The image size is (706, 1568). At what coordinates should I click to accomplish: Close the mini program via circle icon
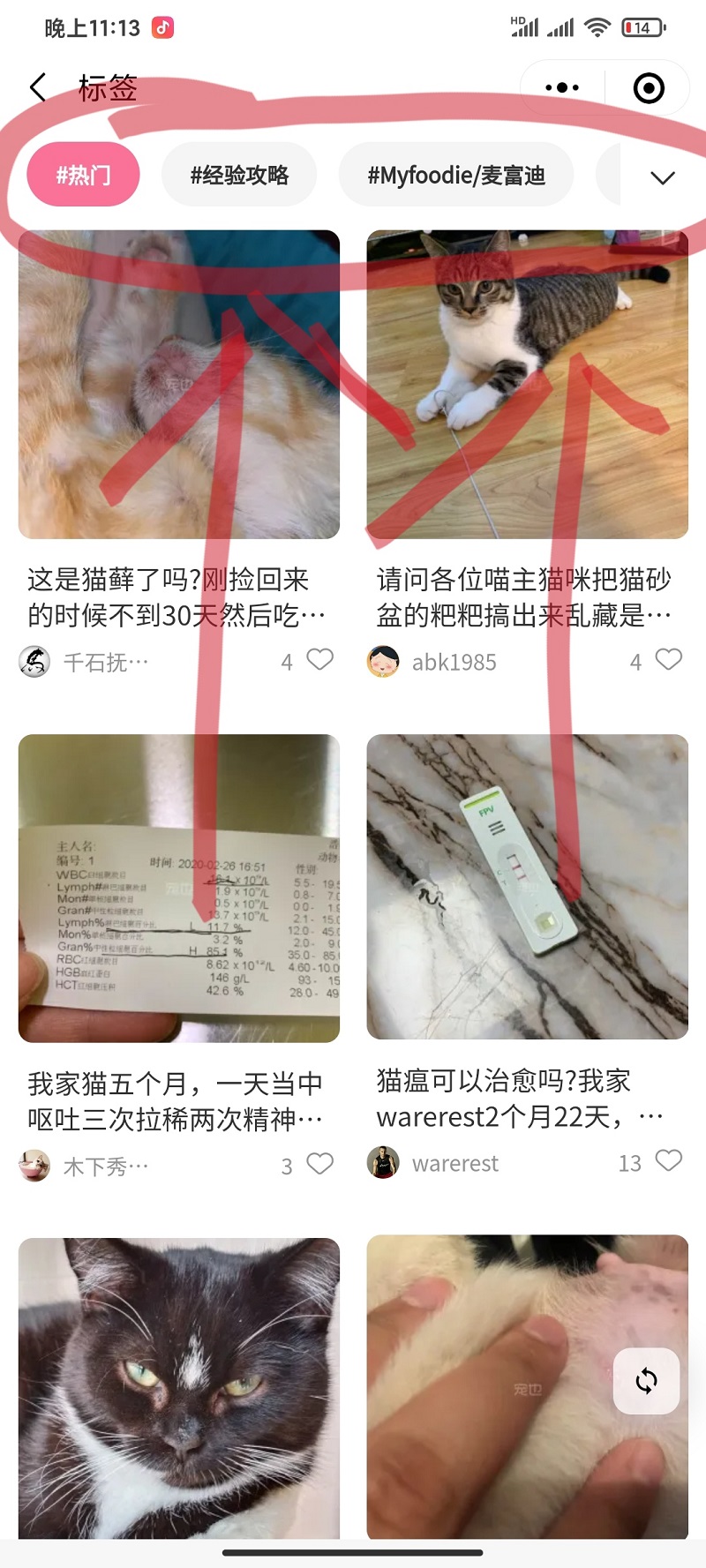tap(649, 88)
